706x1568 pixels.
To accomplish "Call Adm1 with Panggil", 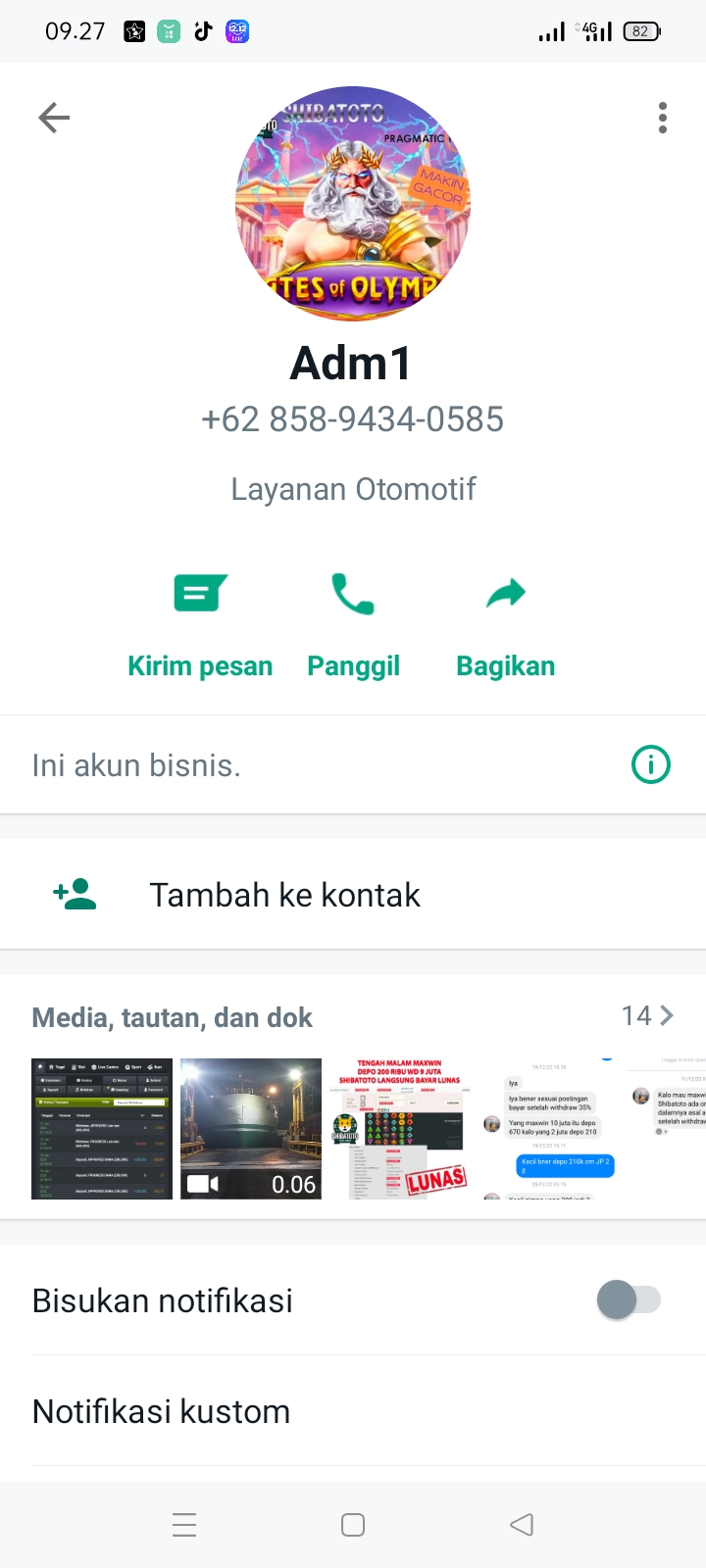I will click(x=353, y=625).
